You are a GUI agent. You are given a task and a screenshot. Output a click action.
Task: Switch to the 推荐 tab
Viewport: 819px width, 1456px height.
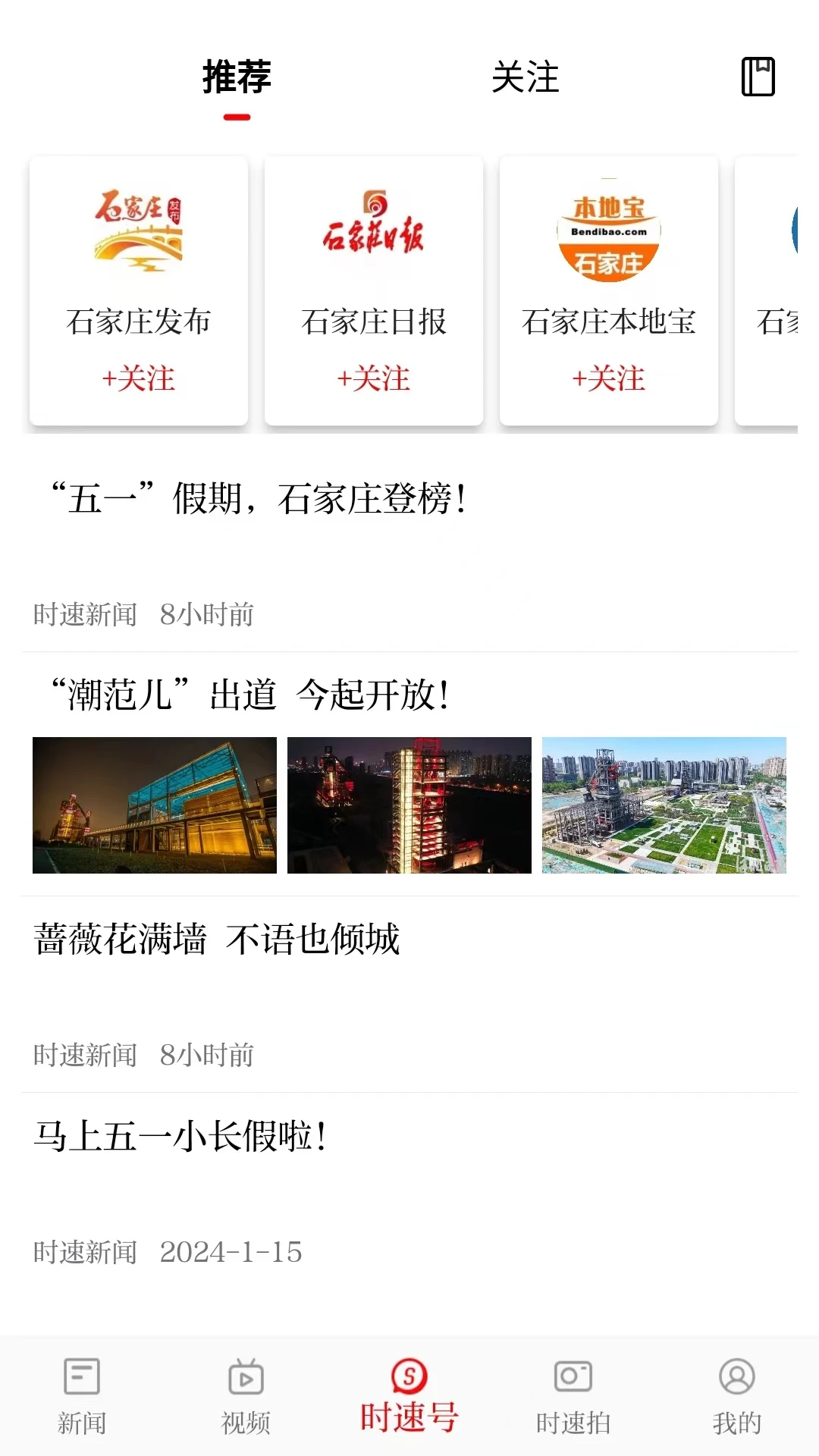(x=235, y=78)
